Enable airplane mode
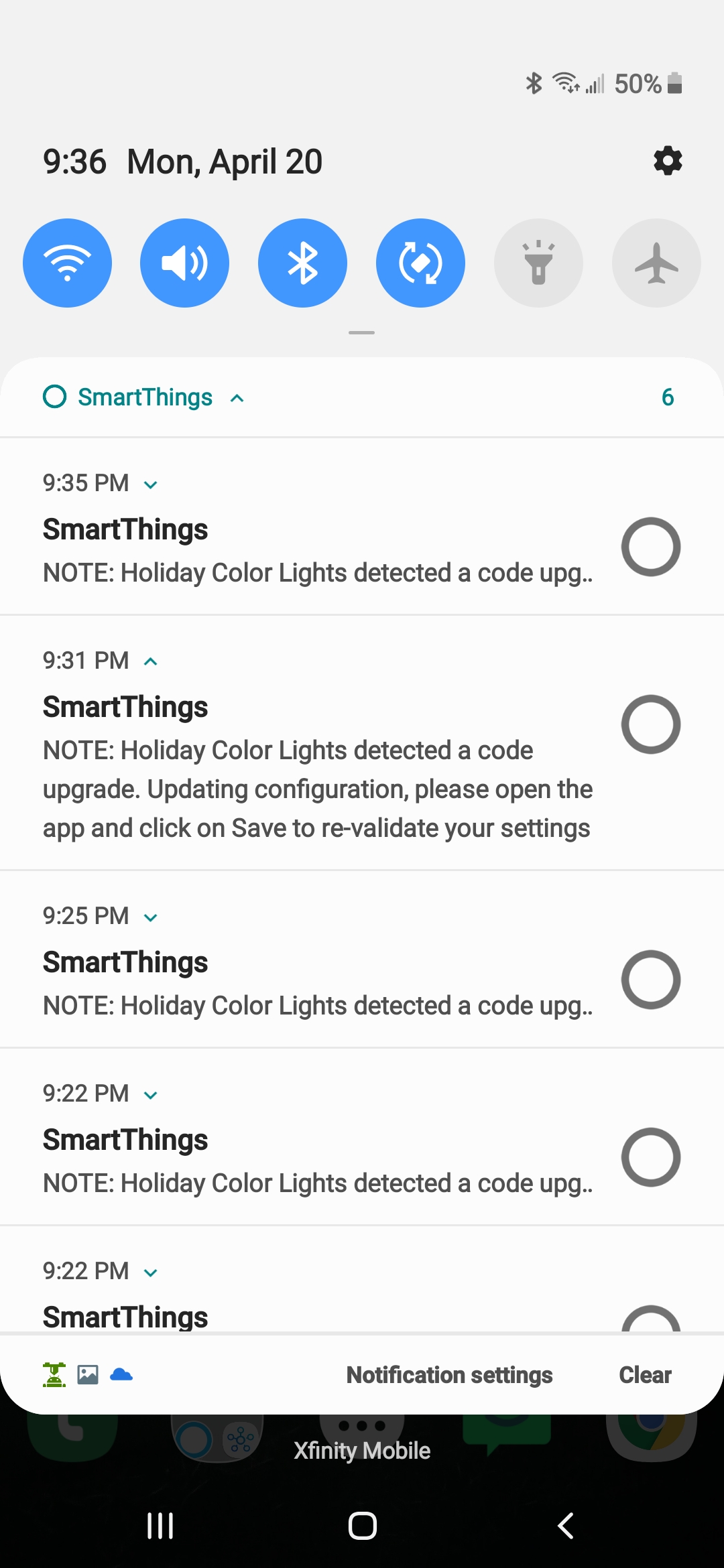 click(656, 263)
